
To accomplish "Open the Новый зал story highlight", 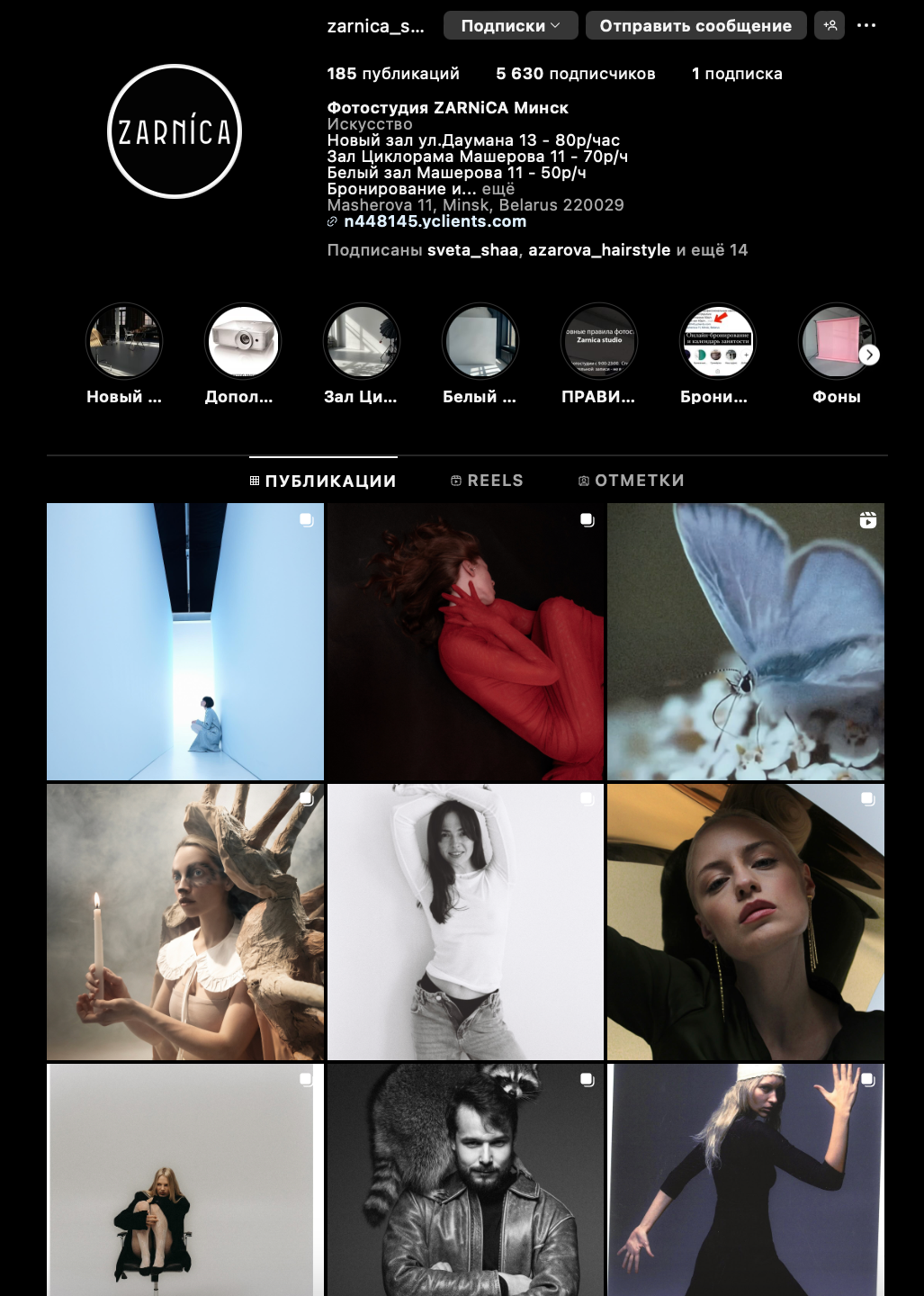I will click(x=124, y=342).
